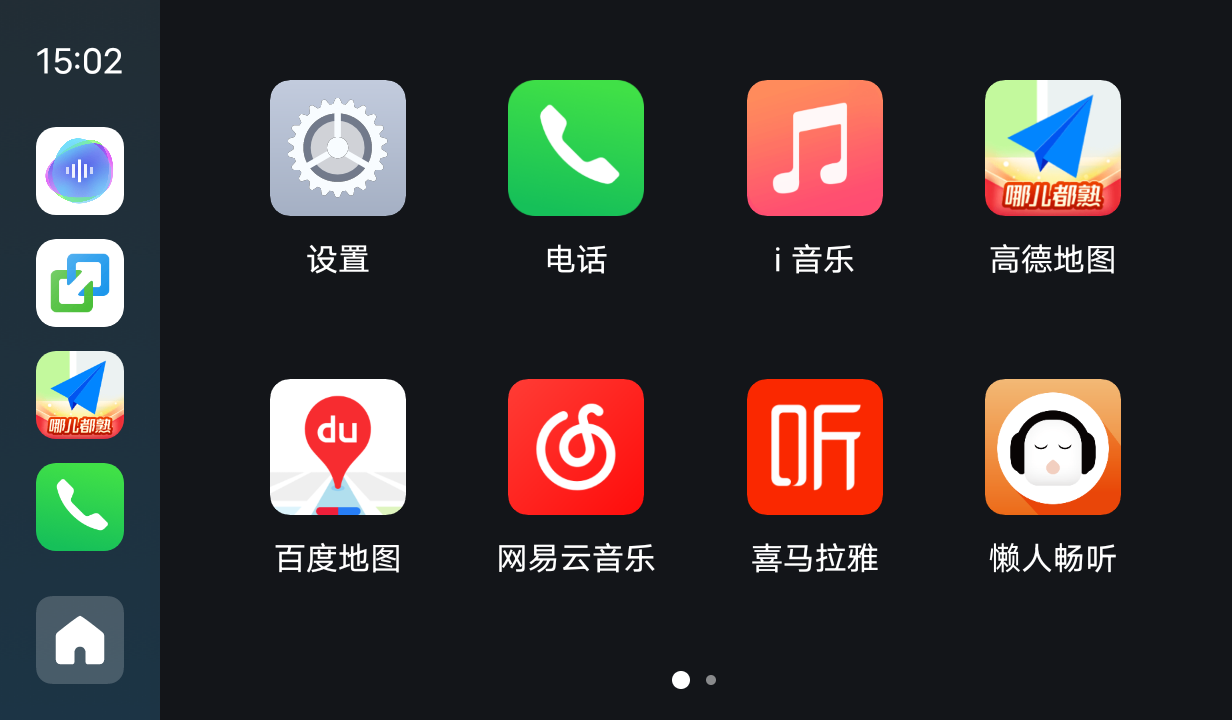
Task: Open the 设置 settings app
Action: pyautogui.click(x=338, y=148)
